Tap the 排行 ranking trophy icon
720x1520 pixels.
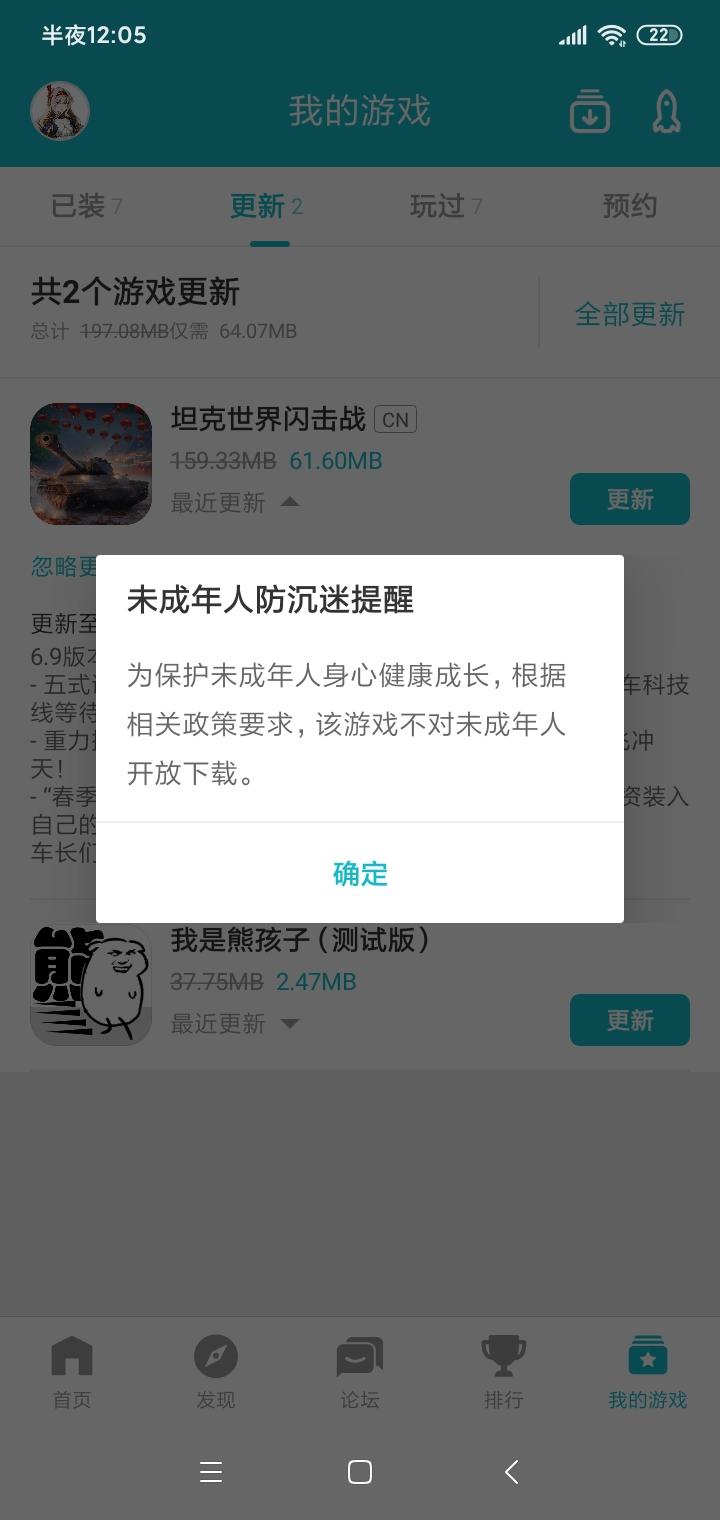(503, 1357)
